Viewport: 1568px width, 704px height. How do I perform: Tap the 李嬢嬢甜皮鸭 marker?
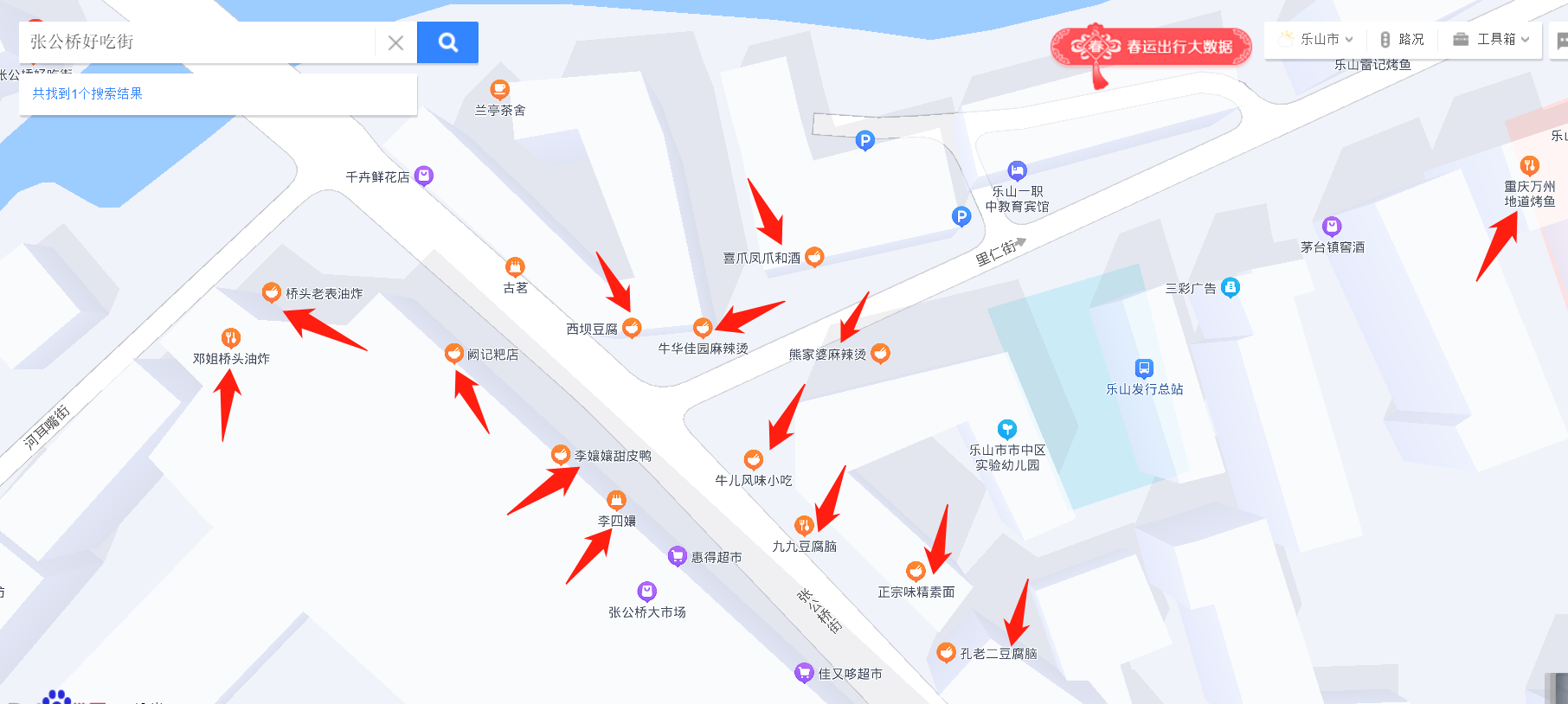pos(561,454)
